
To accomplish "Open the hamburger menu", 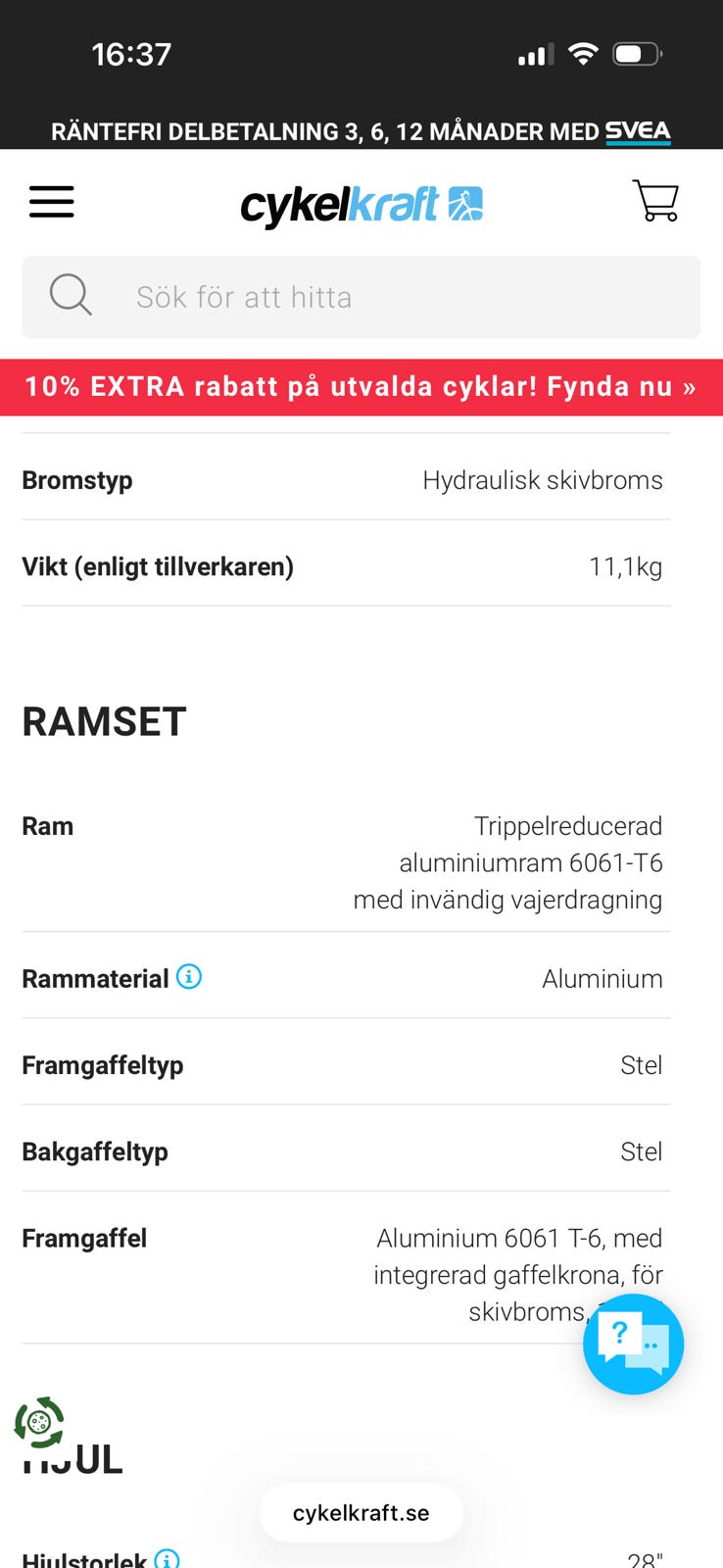I will coord(52,202).
